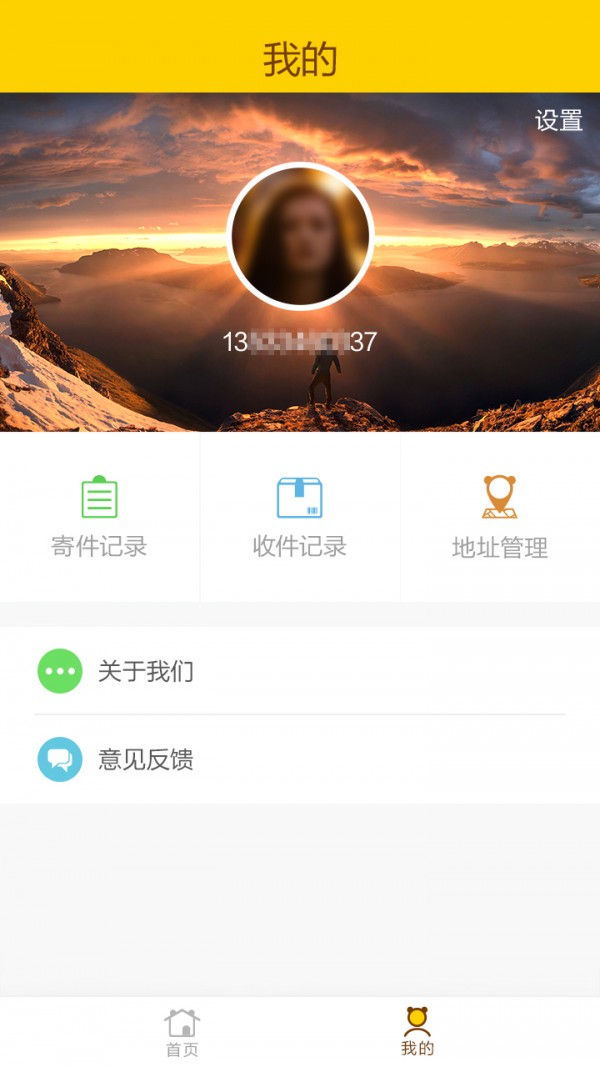Open 地址管理 address management
600x1067 pixels.
tap(499, 517)
